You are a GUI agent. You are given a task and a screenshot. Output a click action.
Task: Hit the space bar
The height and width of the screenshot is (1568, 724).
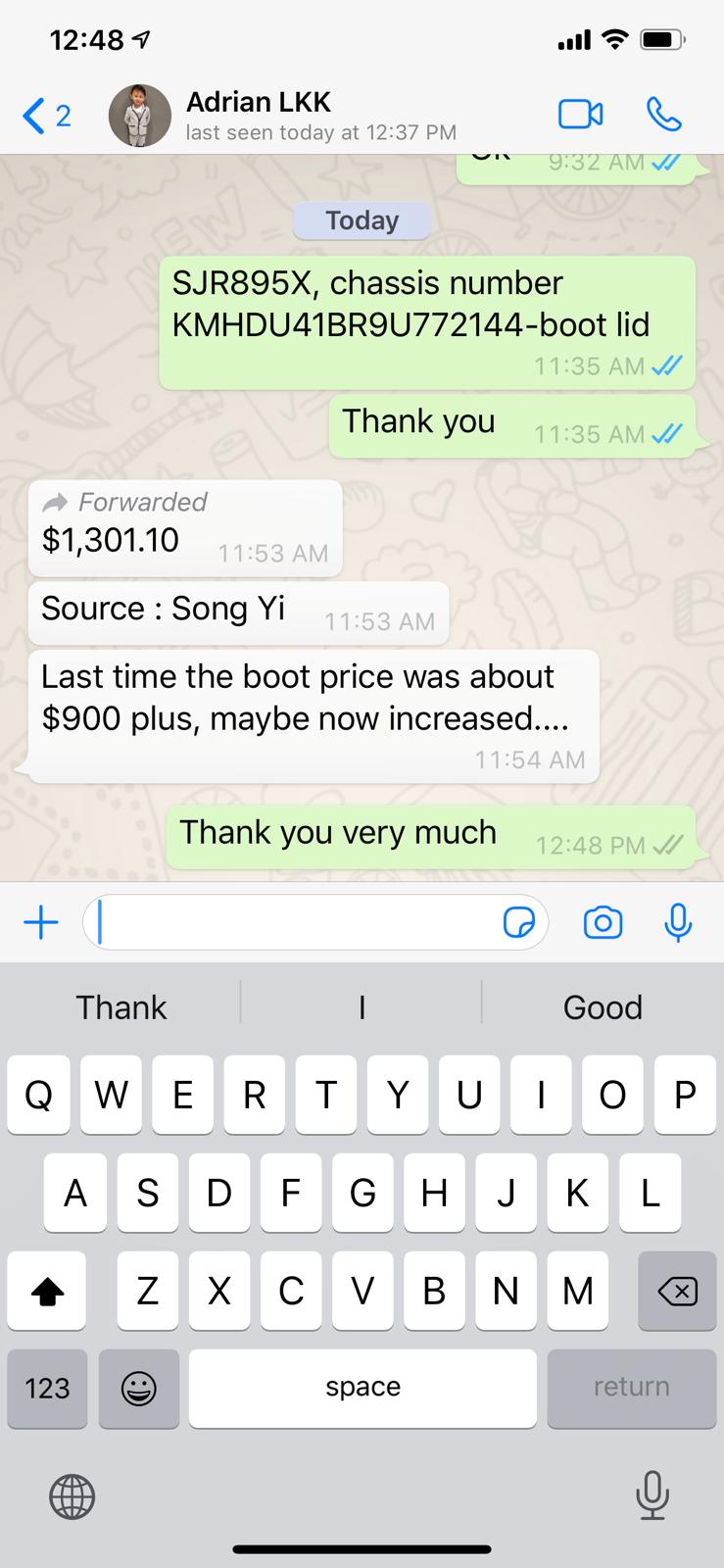click(362, 1388)
